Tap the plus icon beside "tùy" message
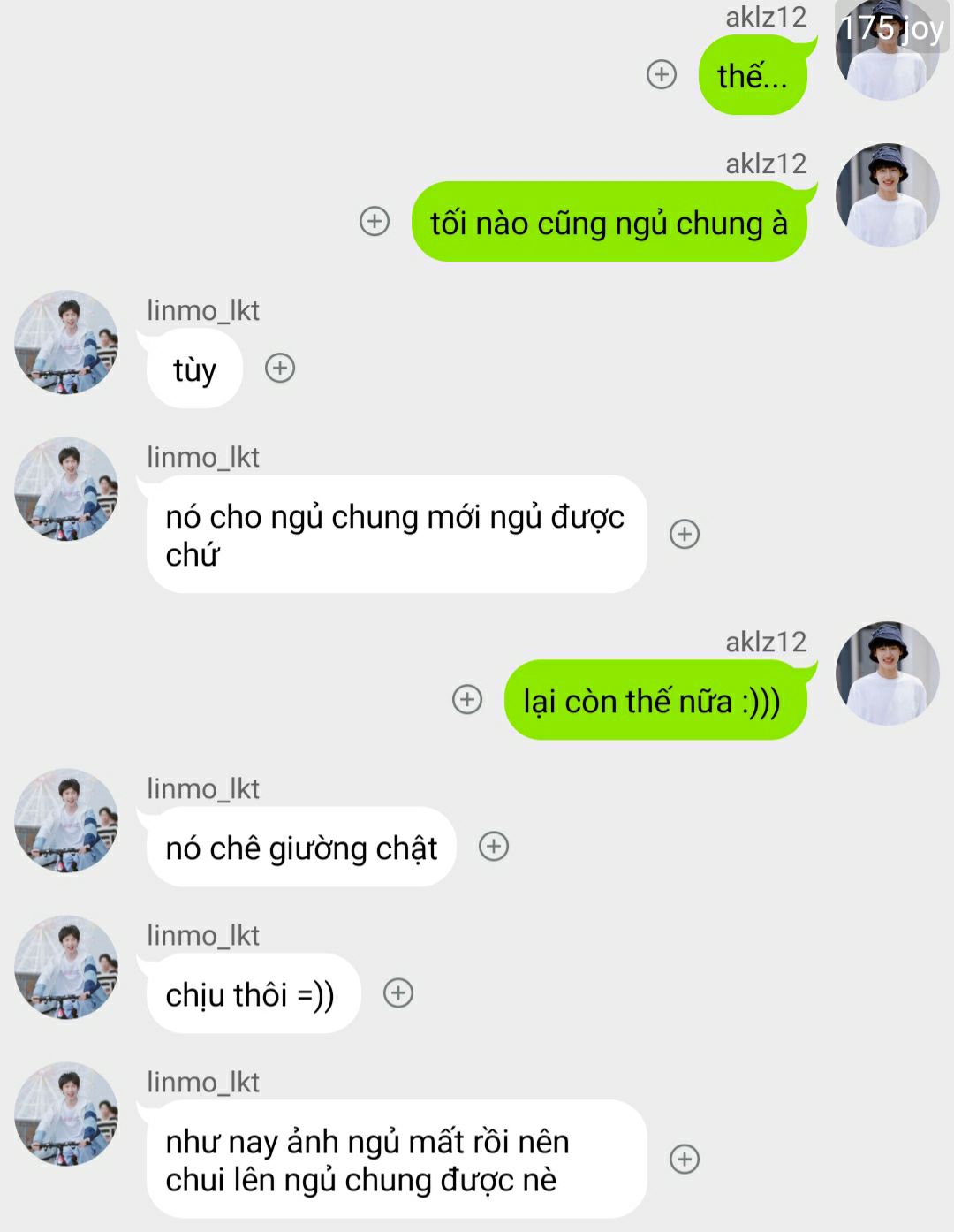 [x=280, y=368]
